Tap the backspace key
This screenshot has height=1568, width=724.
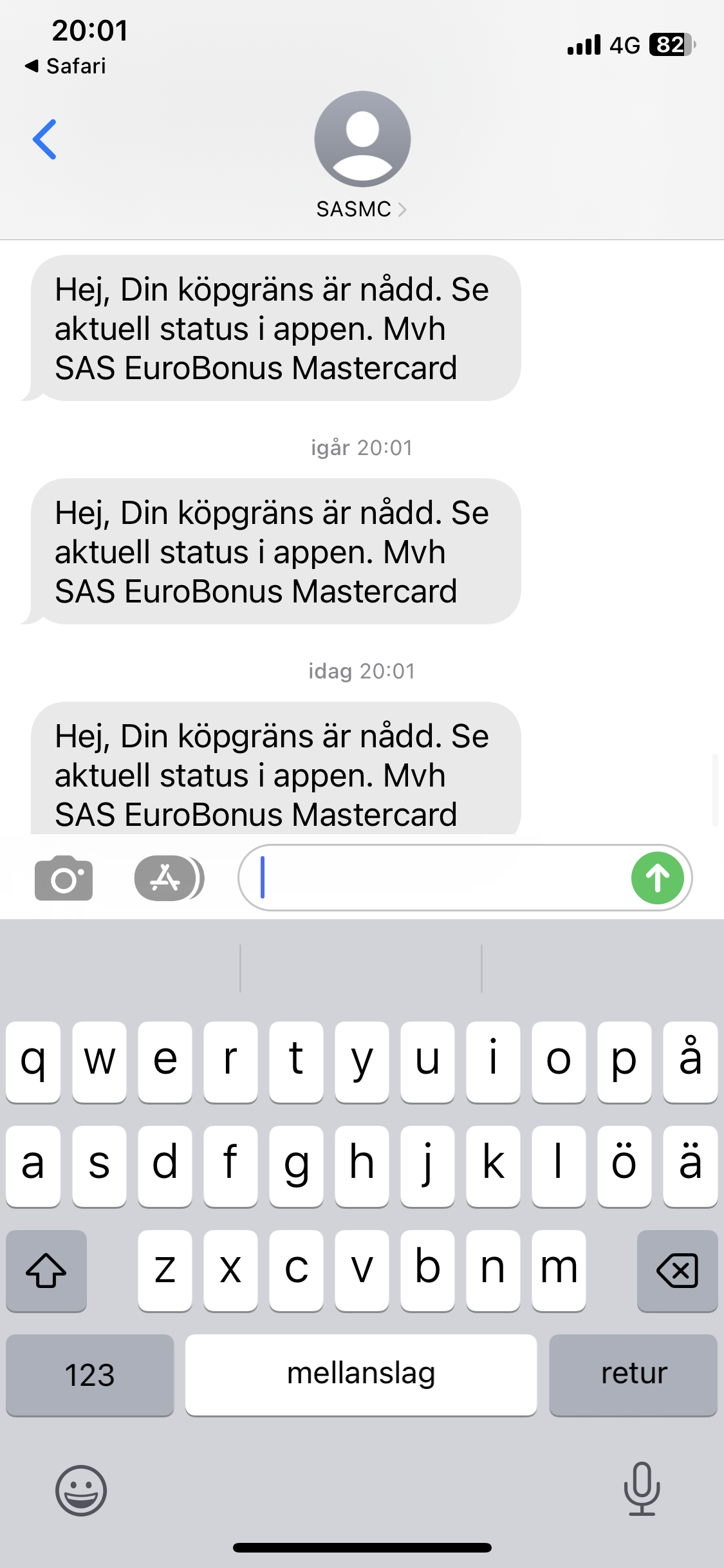[x=677, y=1271]
